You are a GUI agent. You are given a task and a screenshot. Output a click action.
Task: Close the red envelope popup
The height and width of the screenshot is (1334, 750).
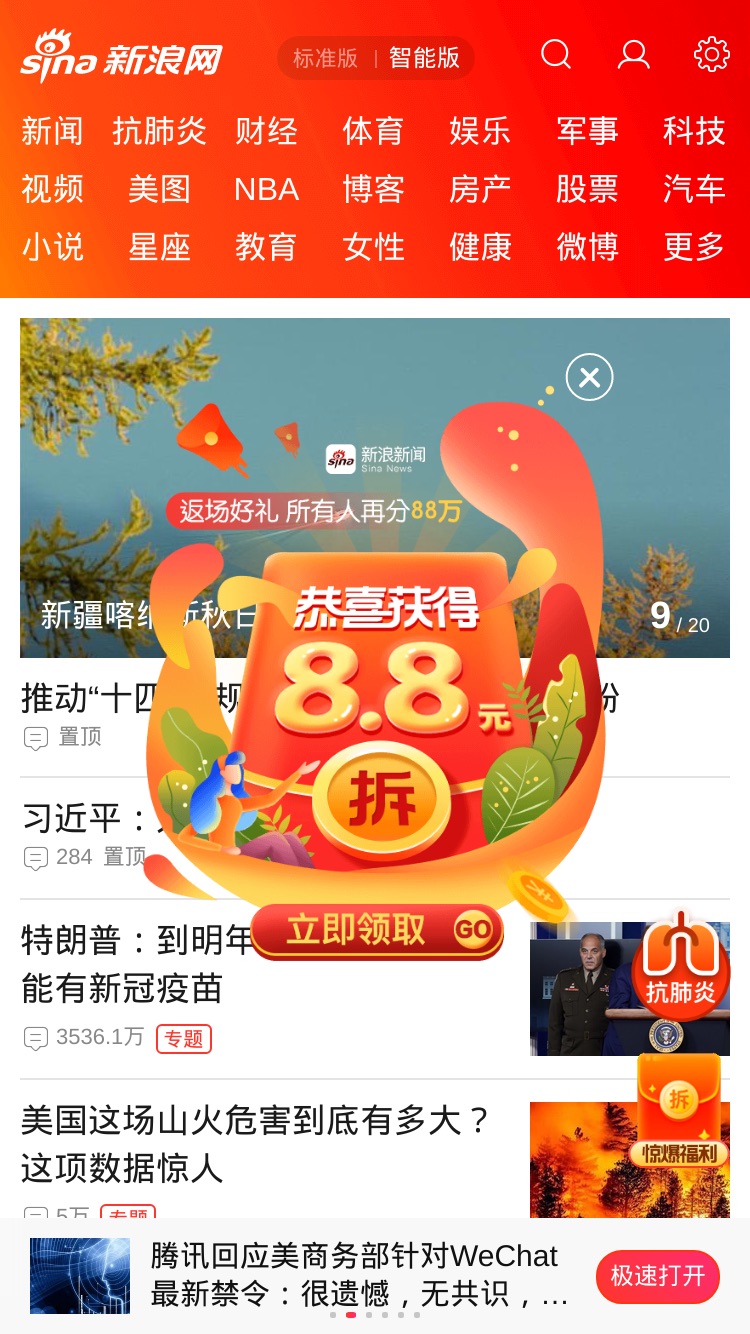[x=590, y=377]
